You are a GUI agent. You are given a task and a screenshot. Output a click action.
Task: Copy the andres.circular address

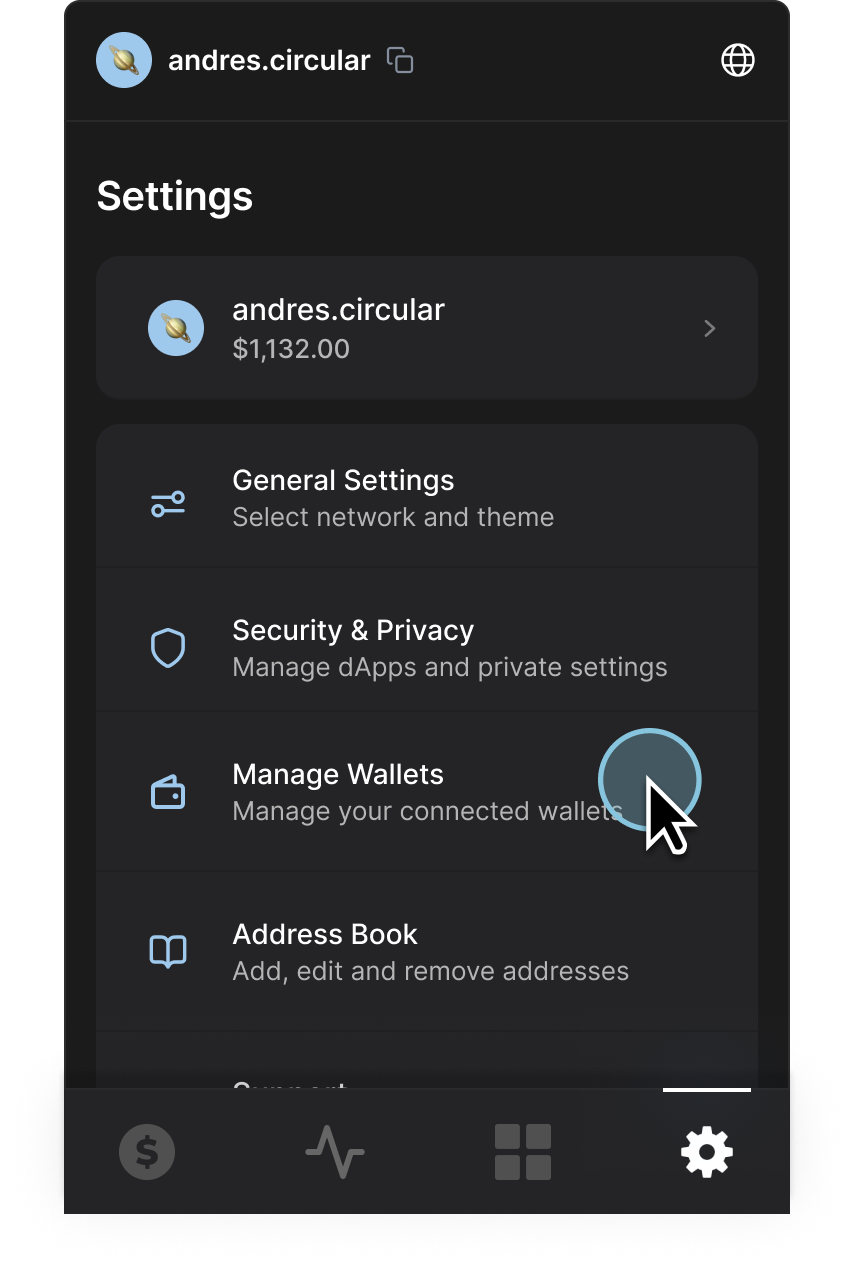point(400,61)
